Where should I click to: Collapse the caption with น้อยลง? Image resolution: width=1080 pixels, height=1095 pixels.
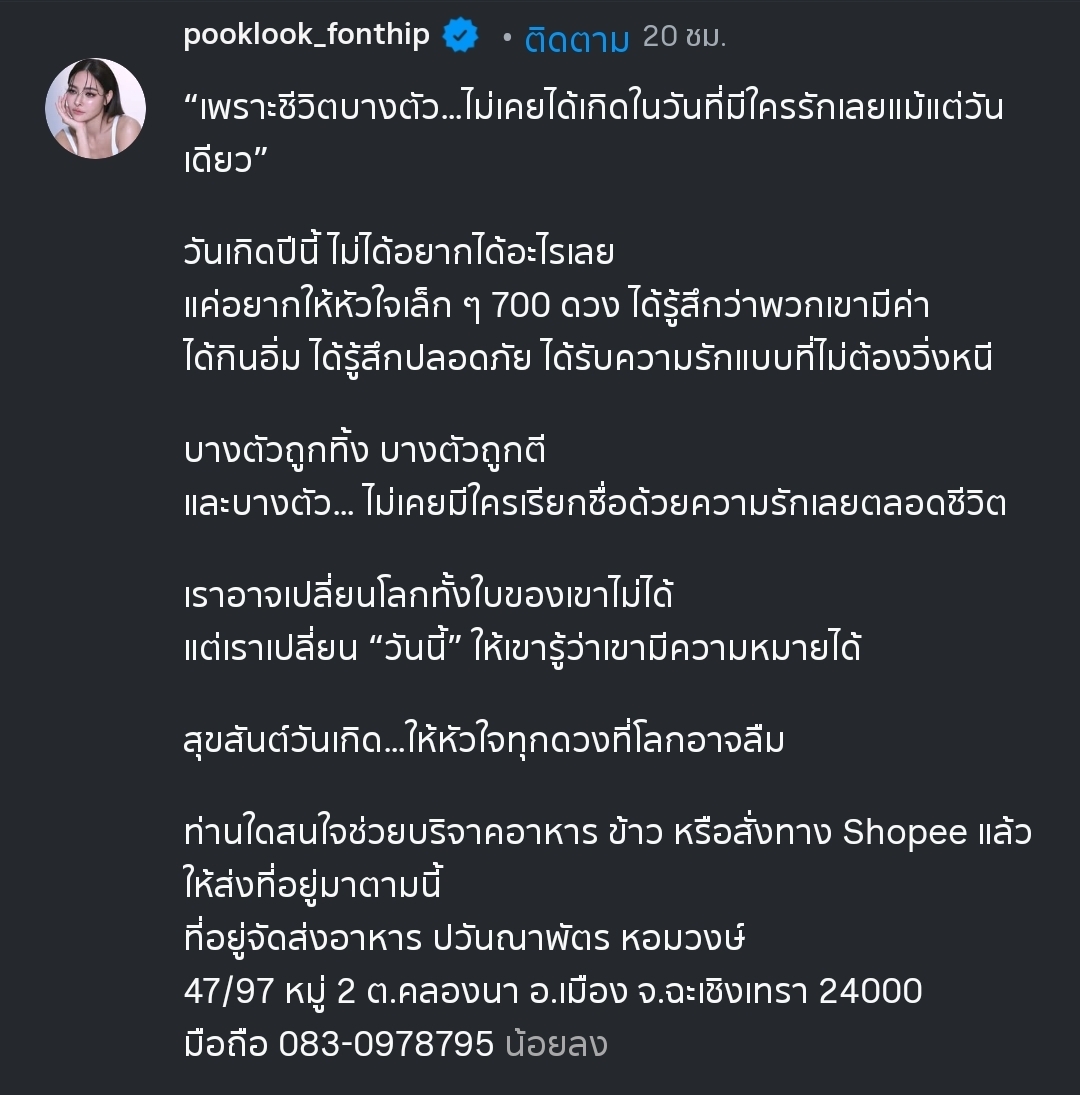pyautogui.click(x=556, y=1044)
